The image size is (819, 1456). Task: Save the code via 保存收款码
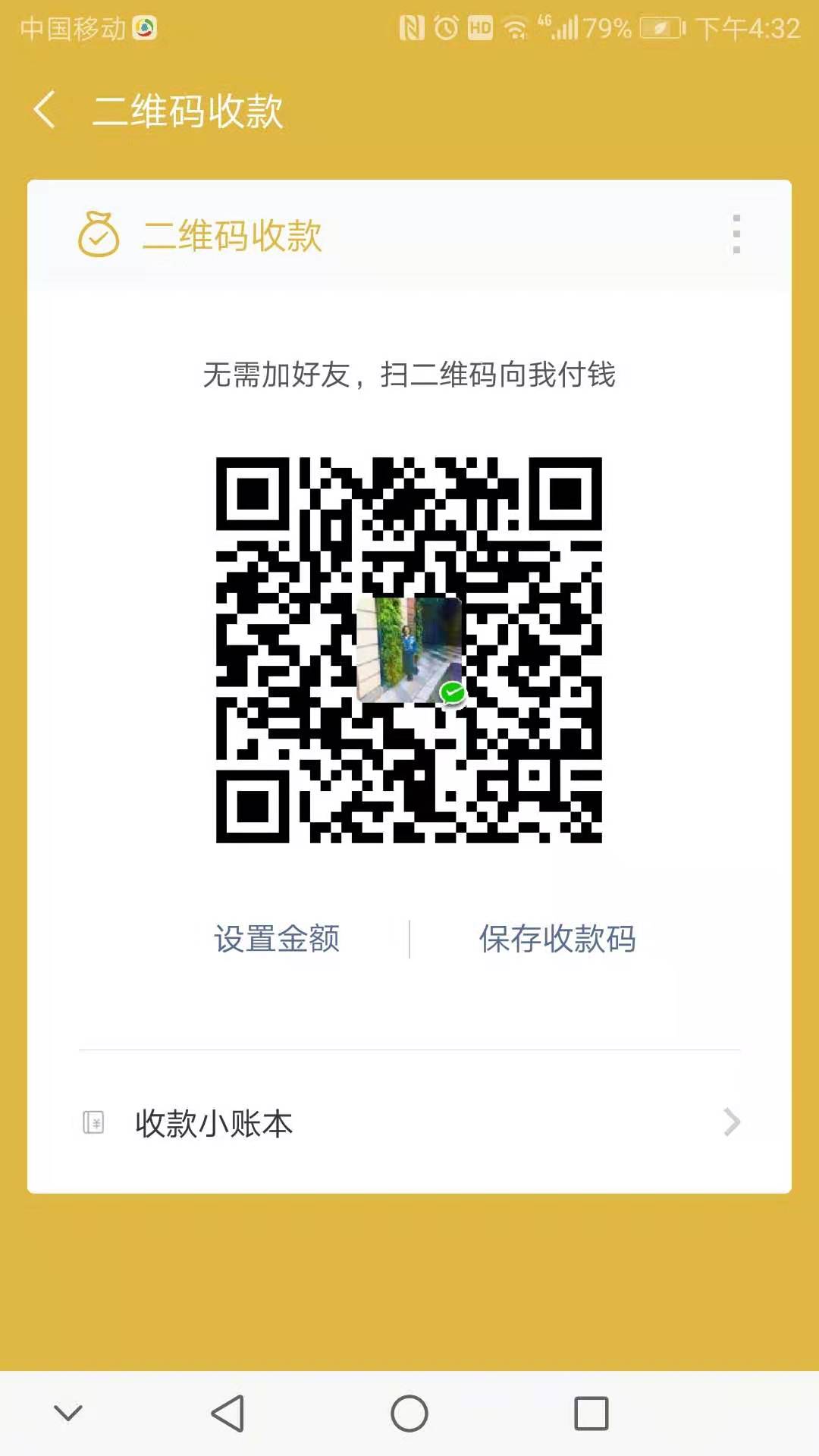(557, 939)
